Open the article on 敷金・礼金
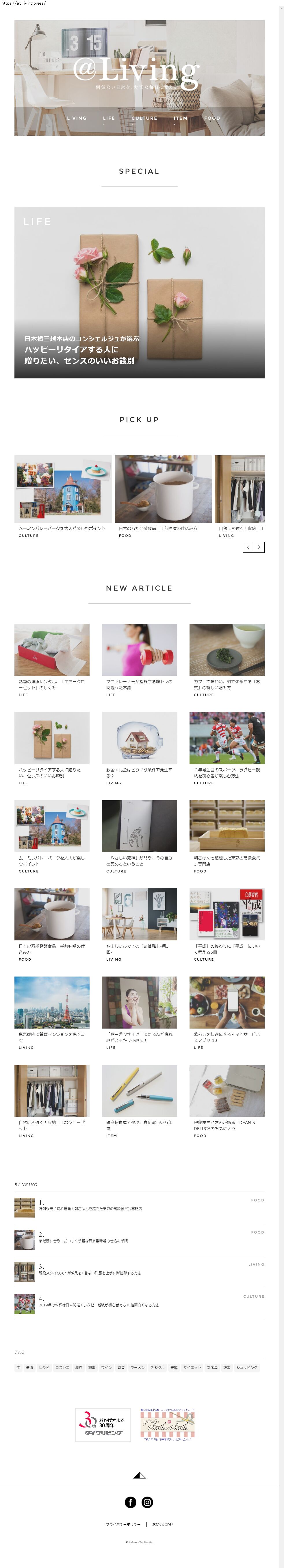This screenshot has height=1568, width=284. pyautogui.click(x=139, y=738)
